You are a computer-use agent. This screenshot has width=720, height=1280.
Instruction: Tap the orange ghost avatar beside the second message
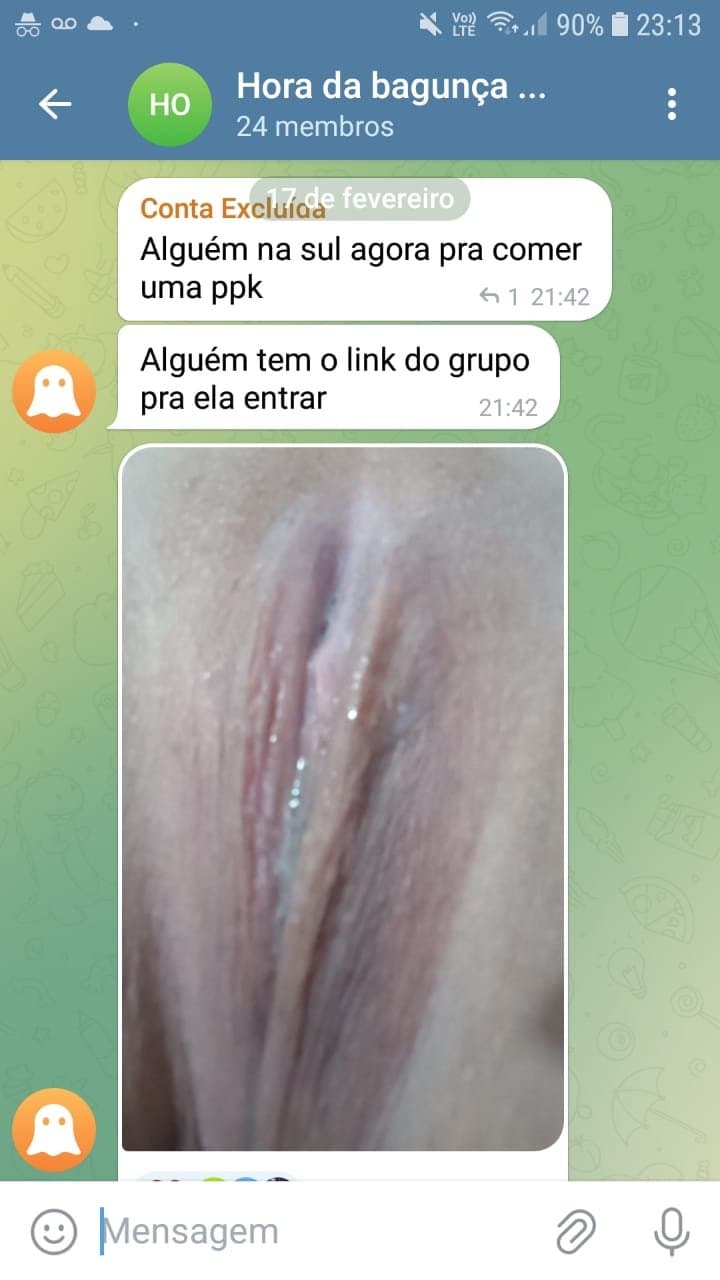point(55,390)
